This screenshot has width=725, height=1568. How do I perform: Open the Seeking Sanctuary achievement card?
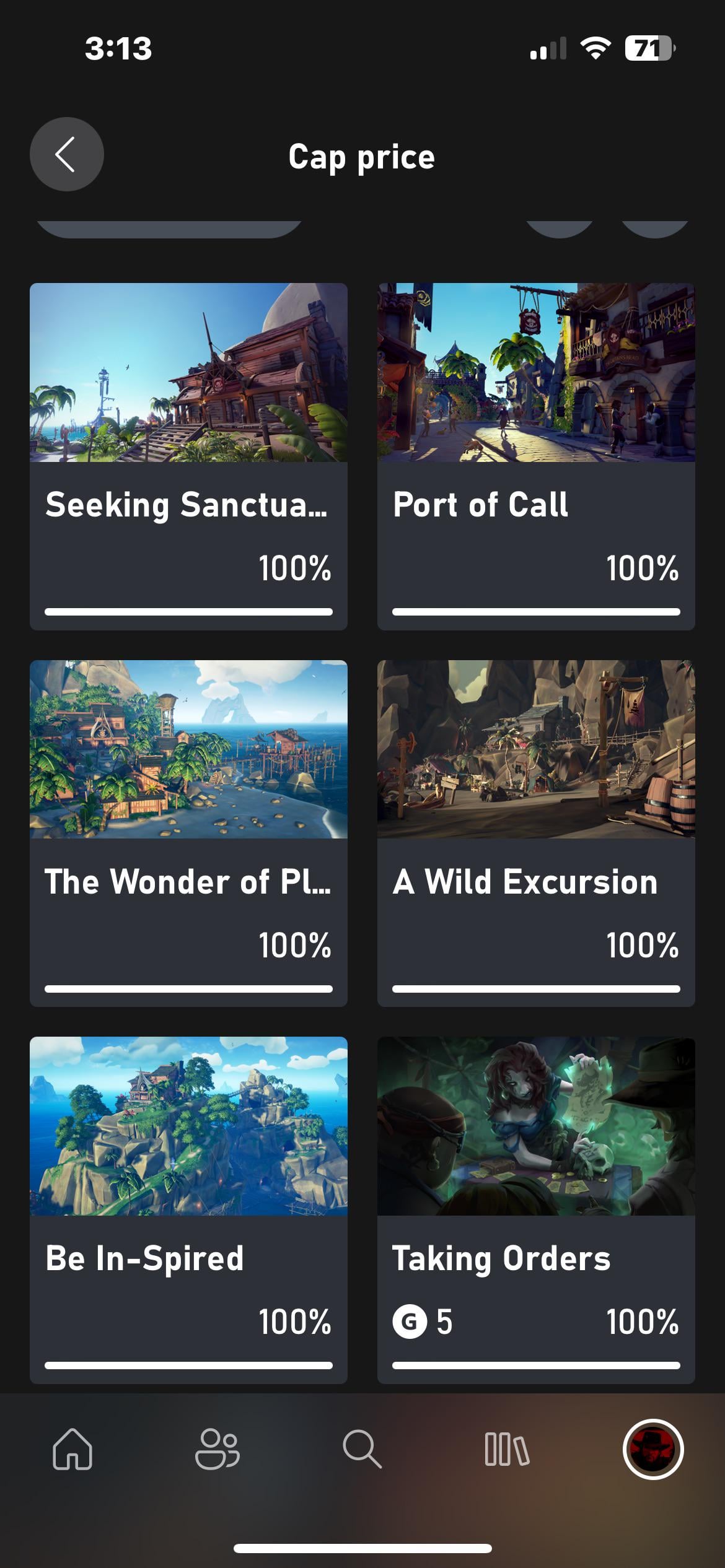(x=188, y=456)
